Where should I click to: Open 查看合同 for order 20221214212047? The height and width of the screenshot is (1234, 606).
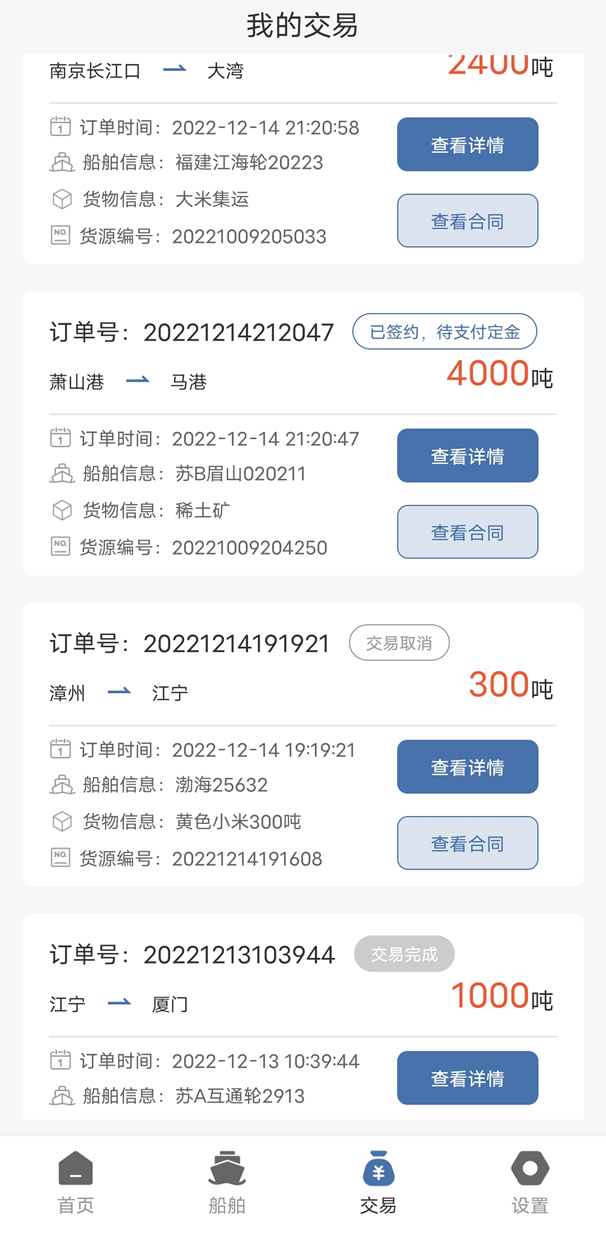[x=467, y=532]
